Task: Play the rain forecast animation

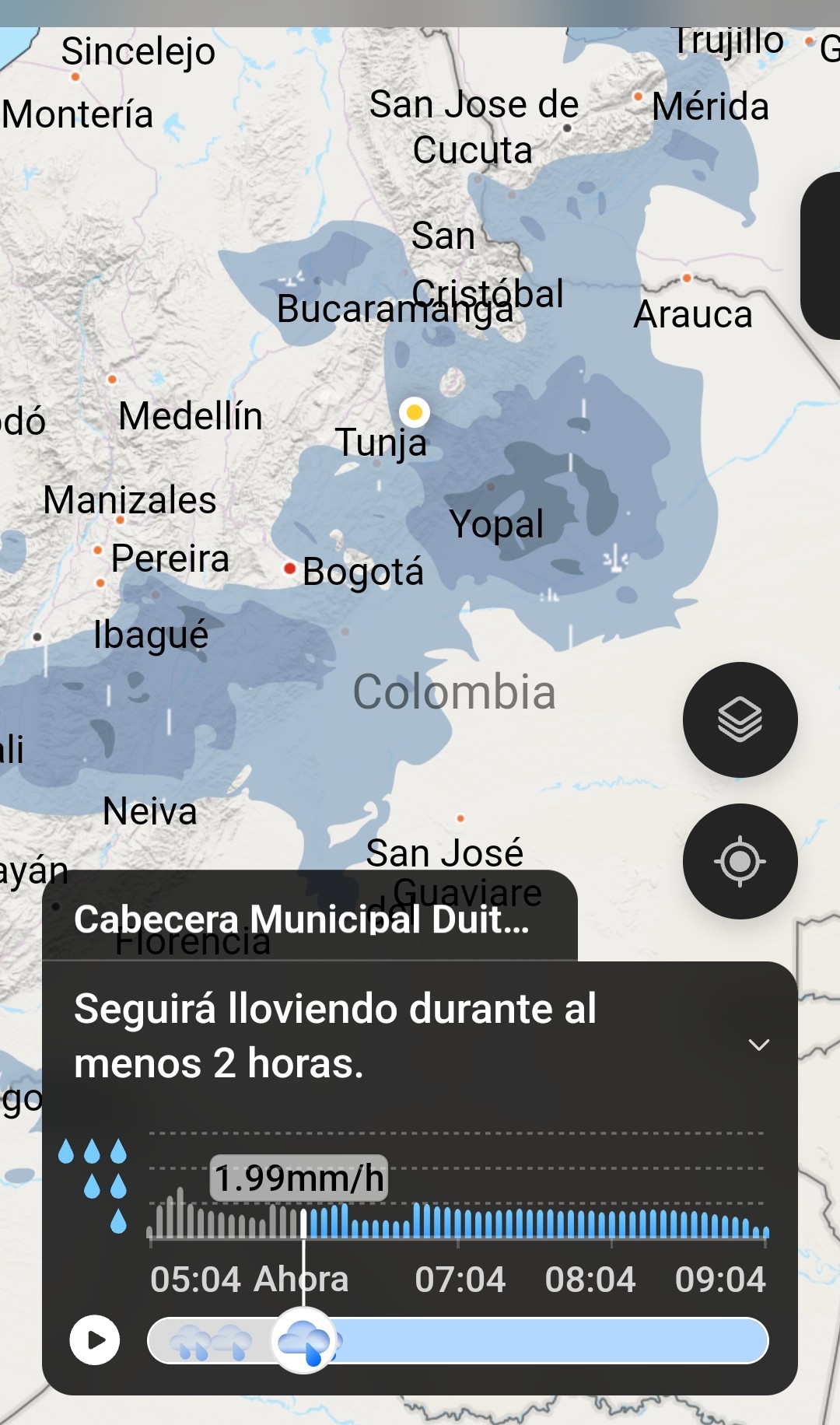Action: click(95, 1340)
